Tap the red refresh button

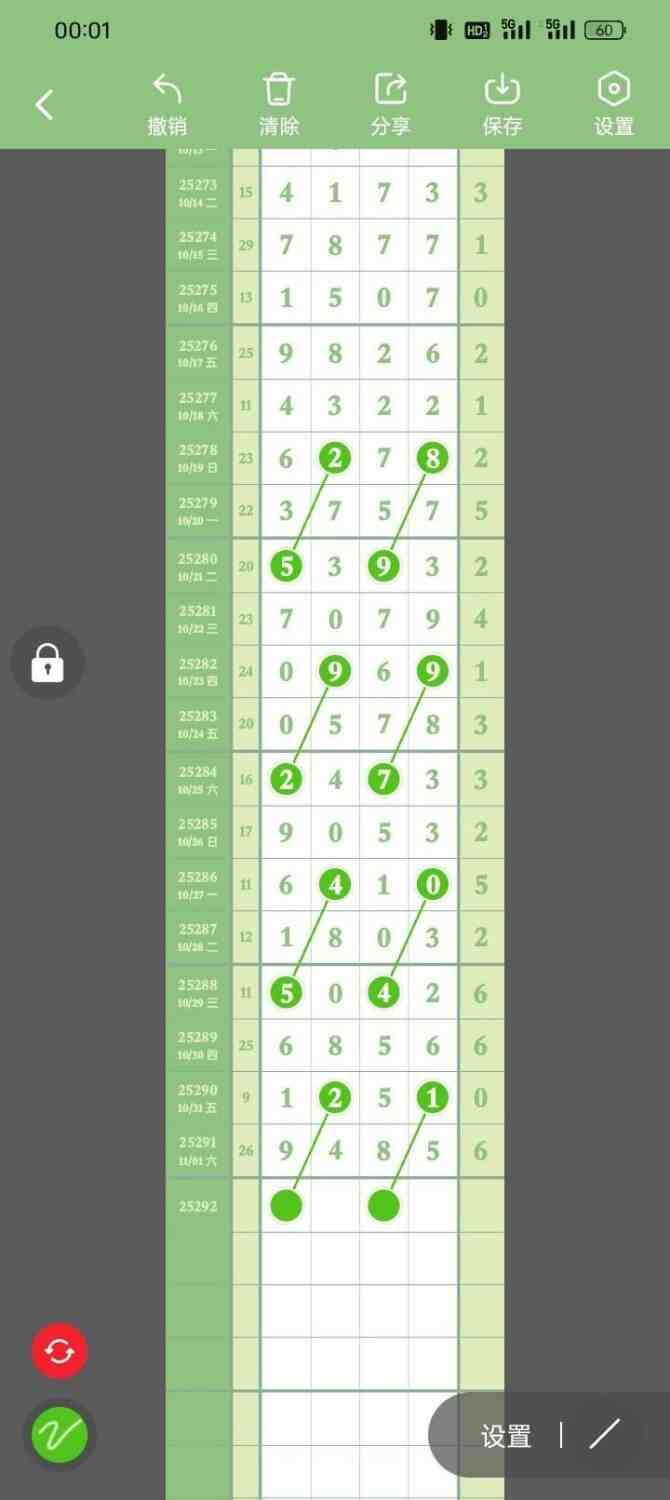point(59,1351)
